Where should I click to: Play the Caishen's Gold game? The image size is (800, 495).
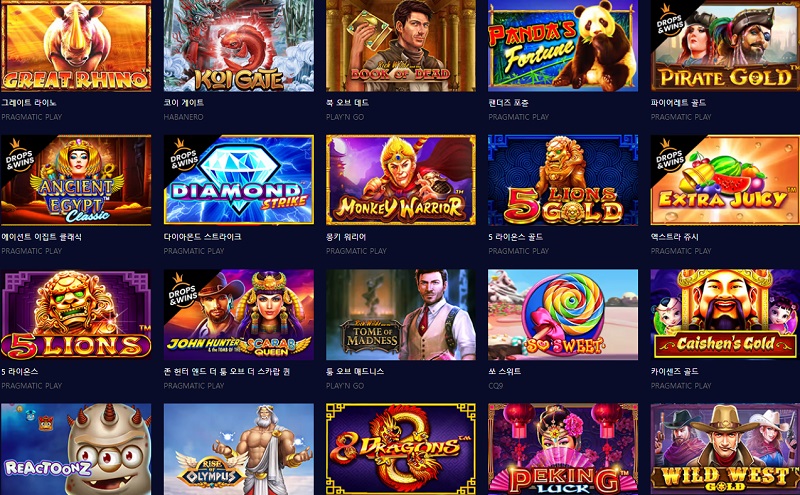click(725, 314)
